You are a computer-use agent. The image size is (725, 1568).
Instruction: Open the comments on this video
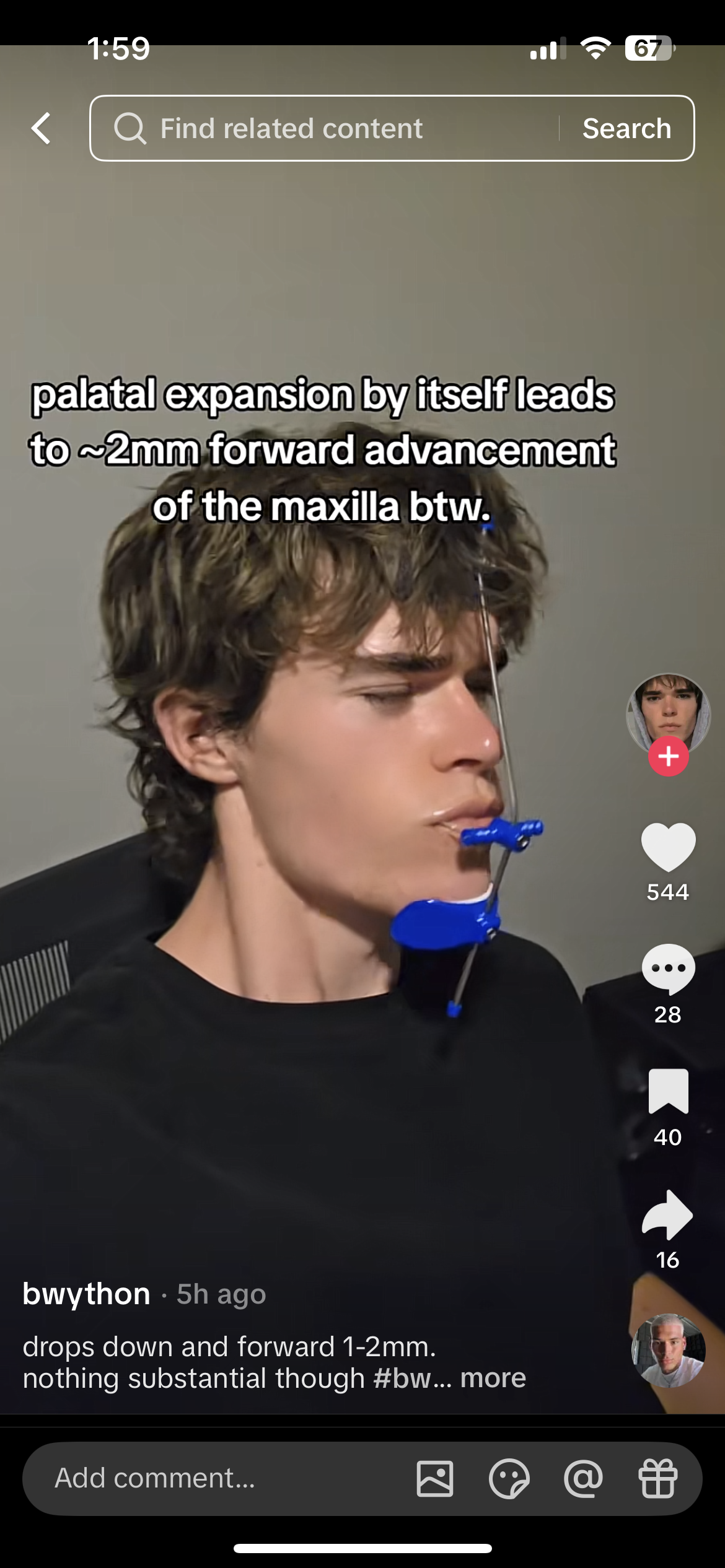(668, 969)
